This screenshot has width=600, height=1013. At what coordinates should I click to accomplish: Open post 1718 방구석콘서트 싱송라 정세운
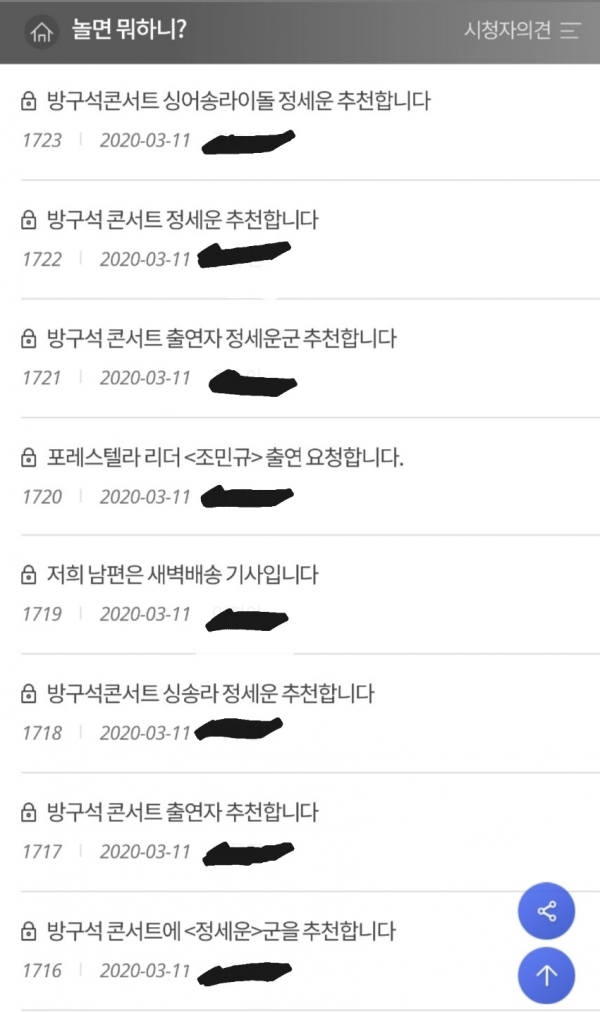click(x=210, y=693)
